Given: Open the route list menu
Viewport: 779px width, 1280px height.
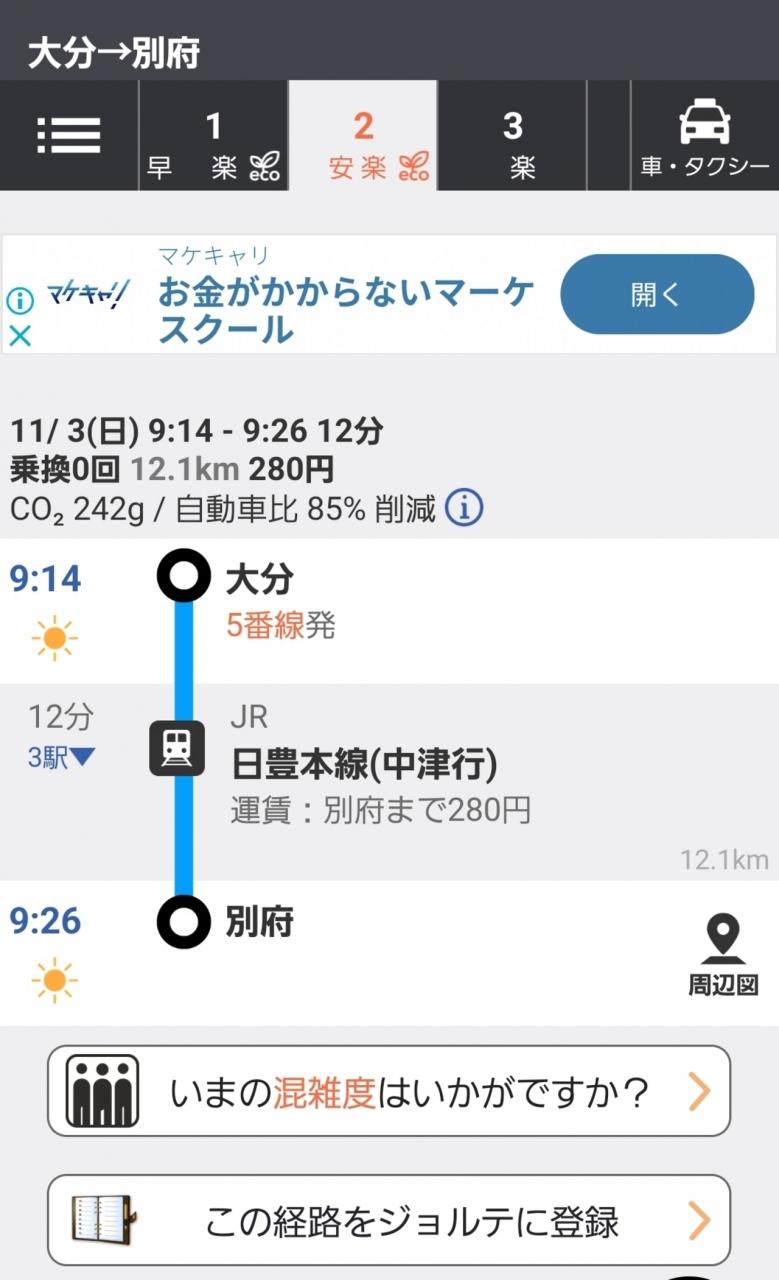Looking at the screenshot, I should click(69, 135).
